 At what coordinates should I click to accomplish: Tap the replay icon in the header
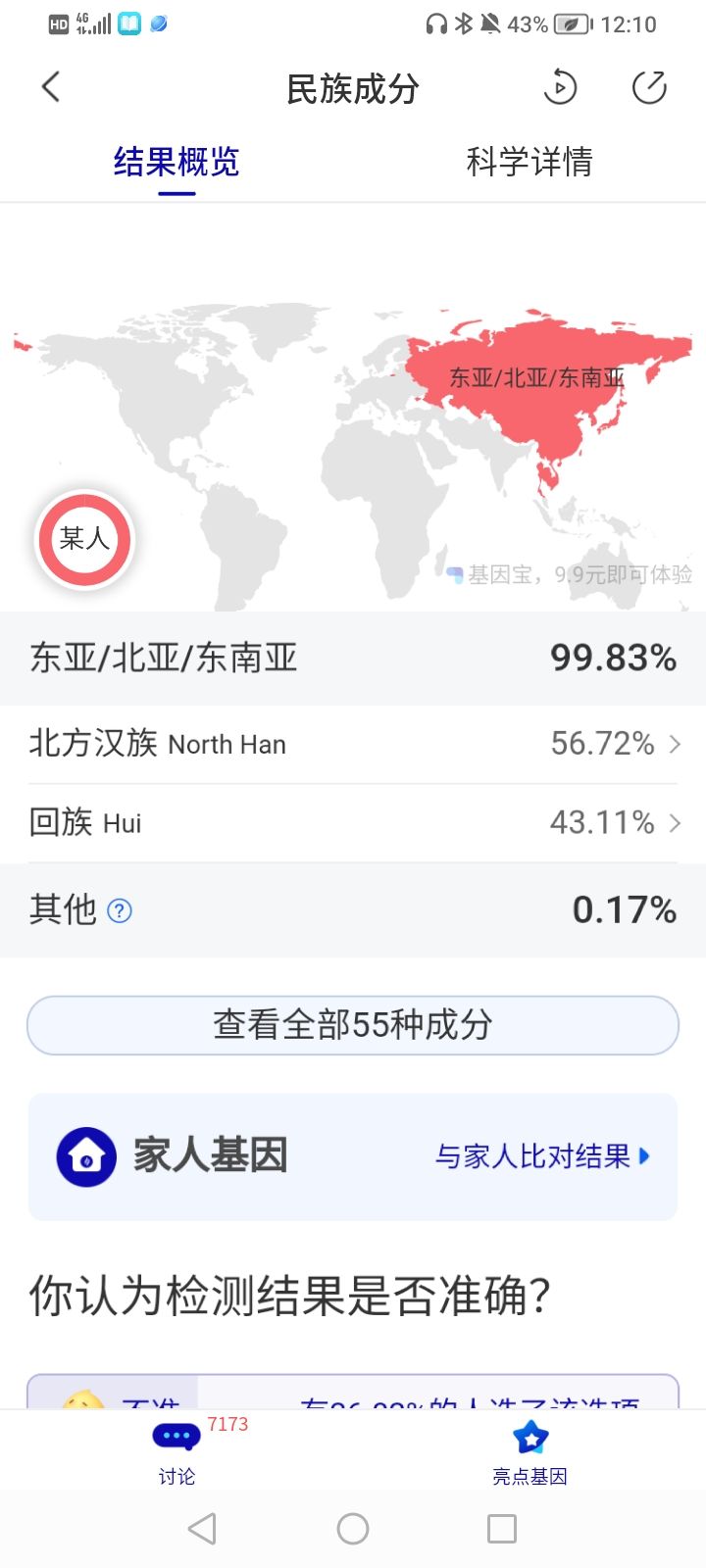pyautogui.click(x=560, y=87)
